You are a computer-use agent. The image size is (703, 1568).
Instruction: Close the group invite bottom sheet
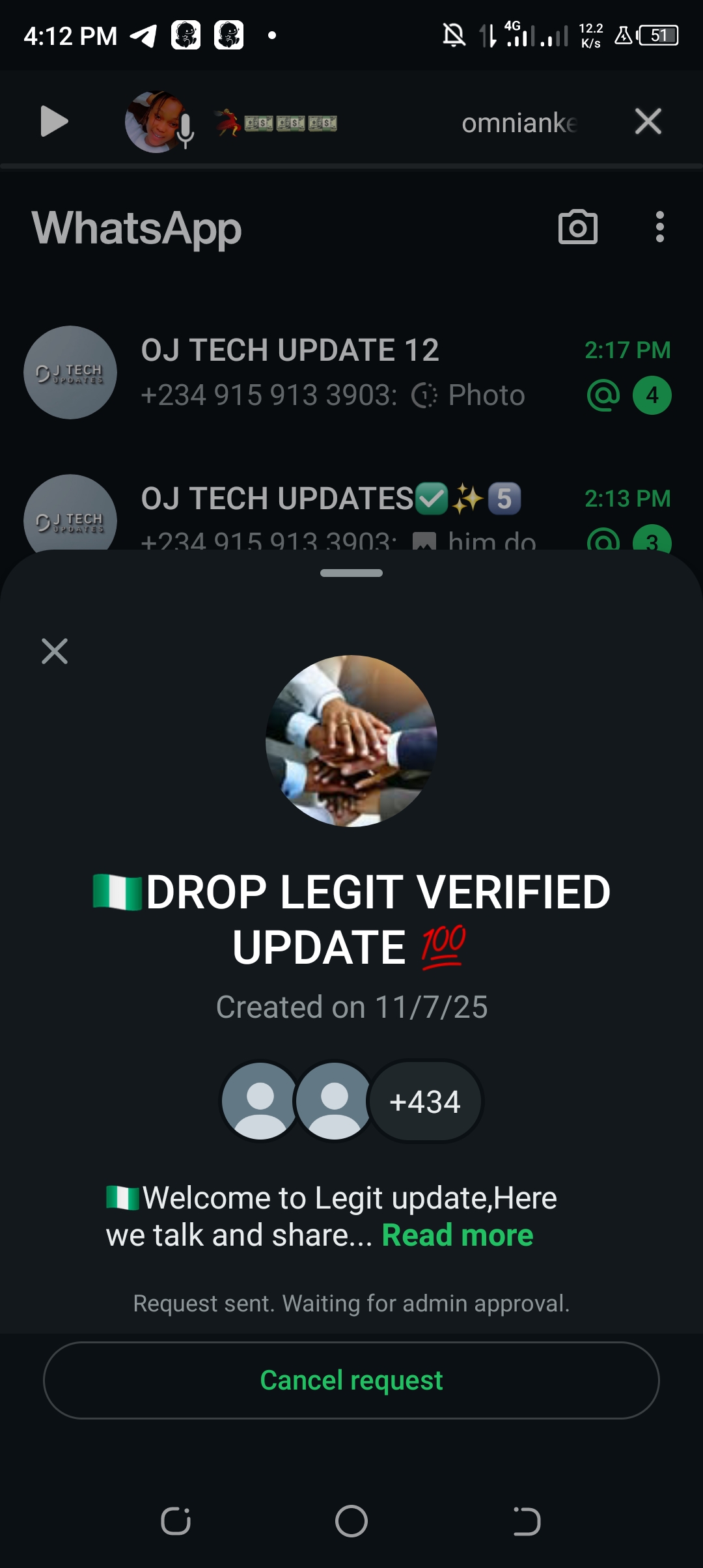[x=55, y=651]
